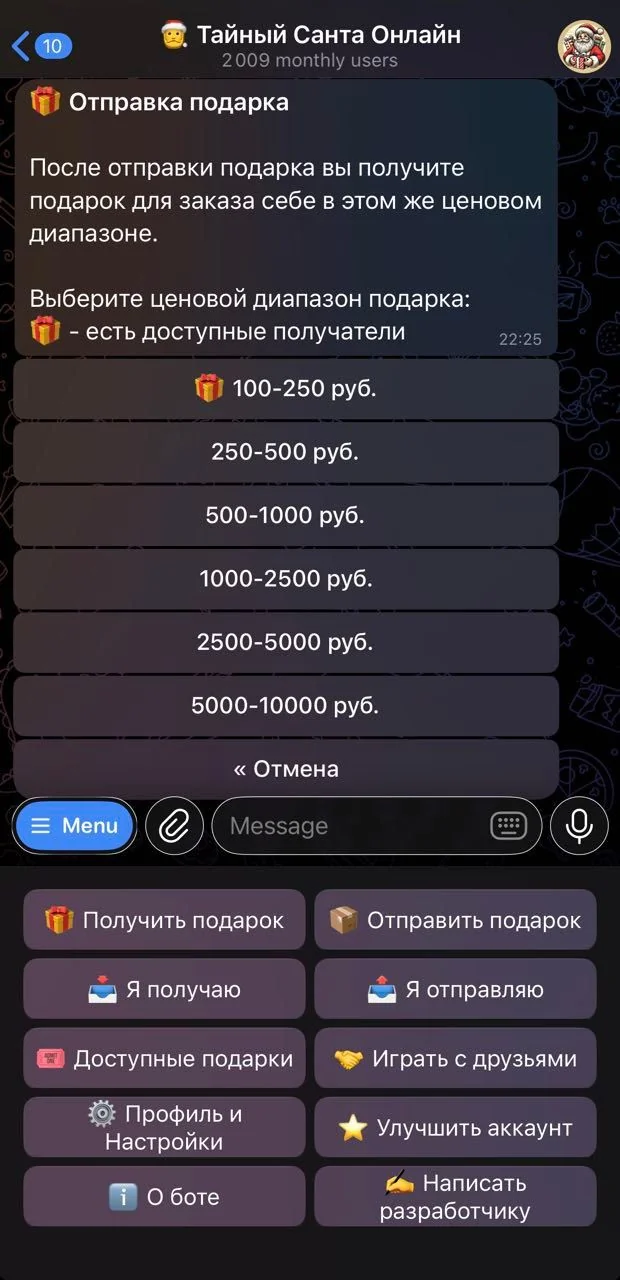
Task: Select the 5000-10000 руб. range
Action: click(286, 706)
